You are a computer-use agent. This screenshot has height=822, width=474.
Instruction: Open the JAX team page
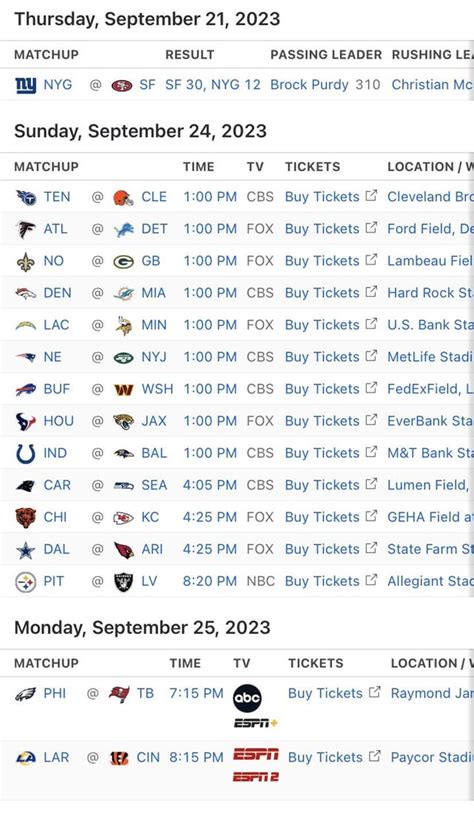154,421
